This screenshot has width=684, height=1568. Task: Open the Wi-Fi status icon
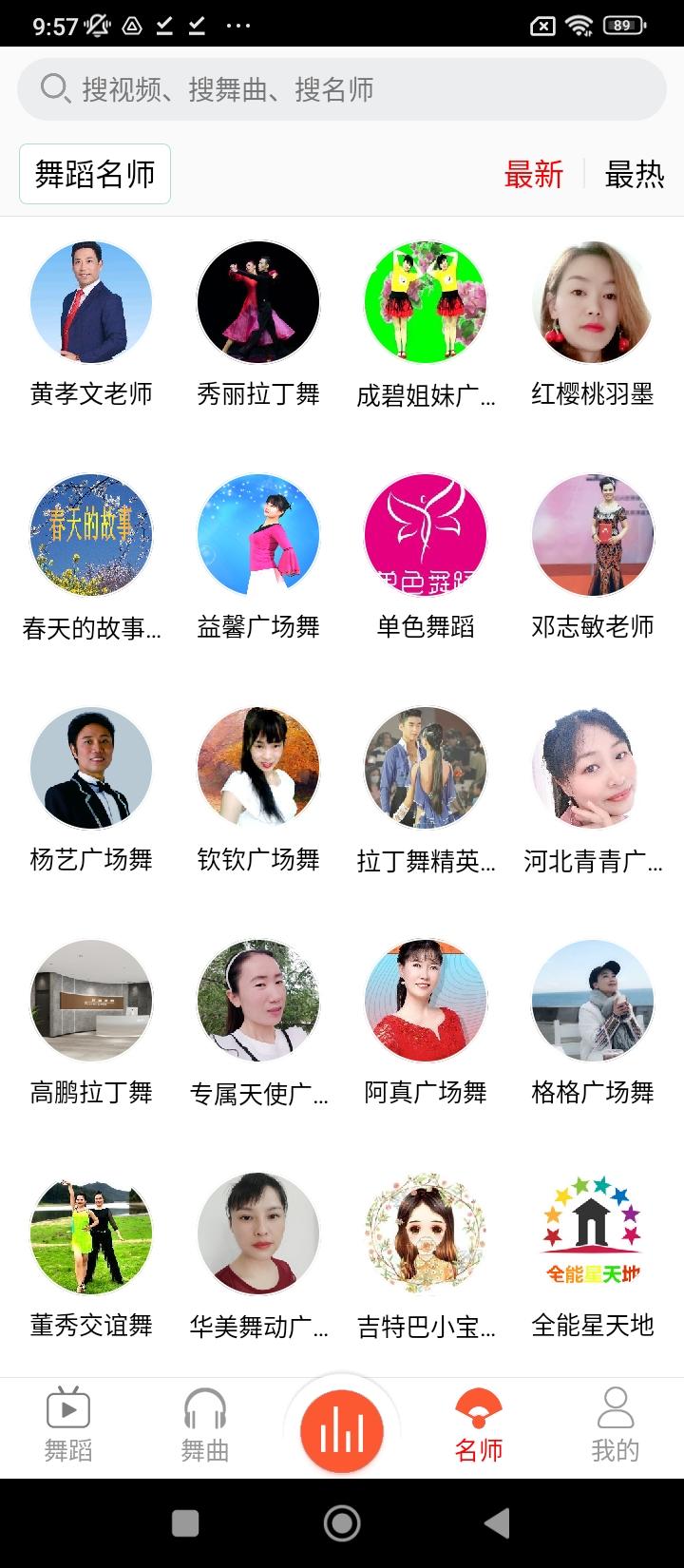point(580,25)
